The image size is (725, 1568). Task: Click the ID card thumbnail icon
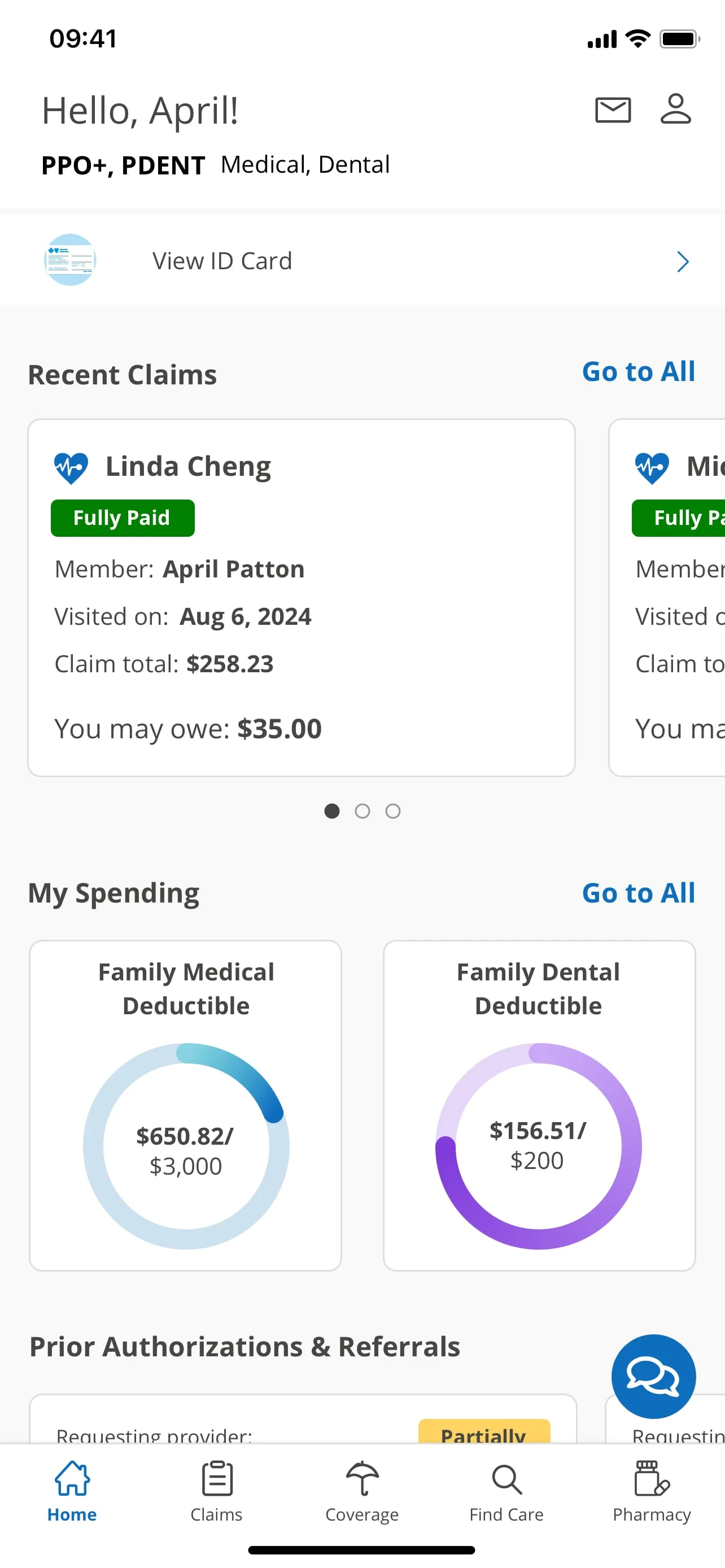coord(70,261)
